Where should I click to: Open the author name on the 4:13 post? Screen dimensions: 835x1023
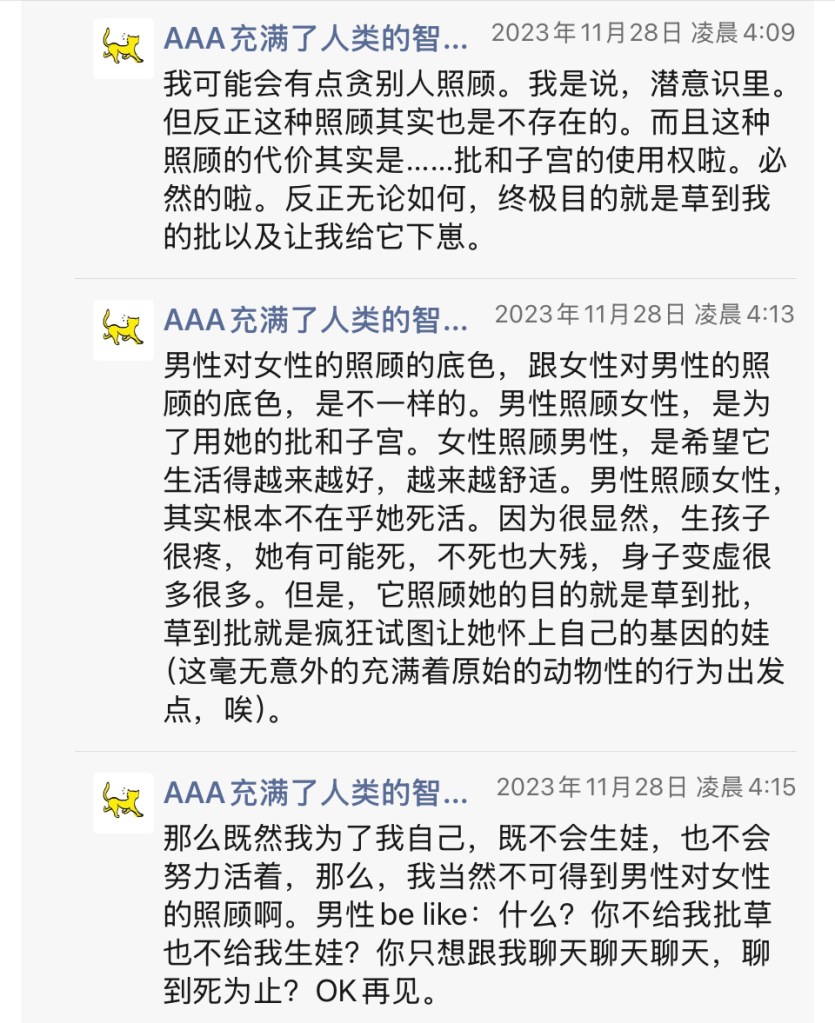[315, 320]
